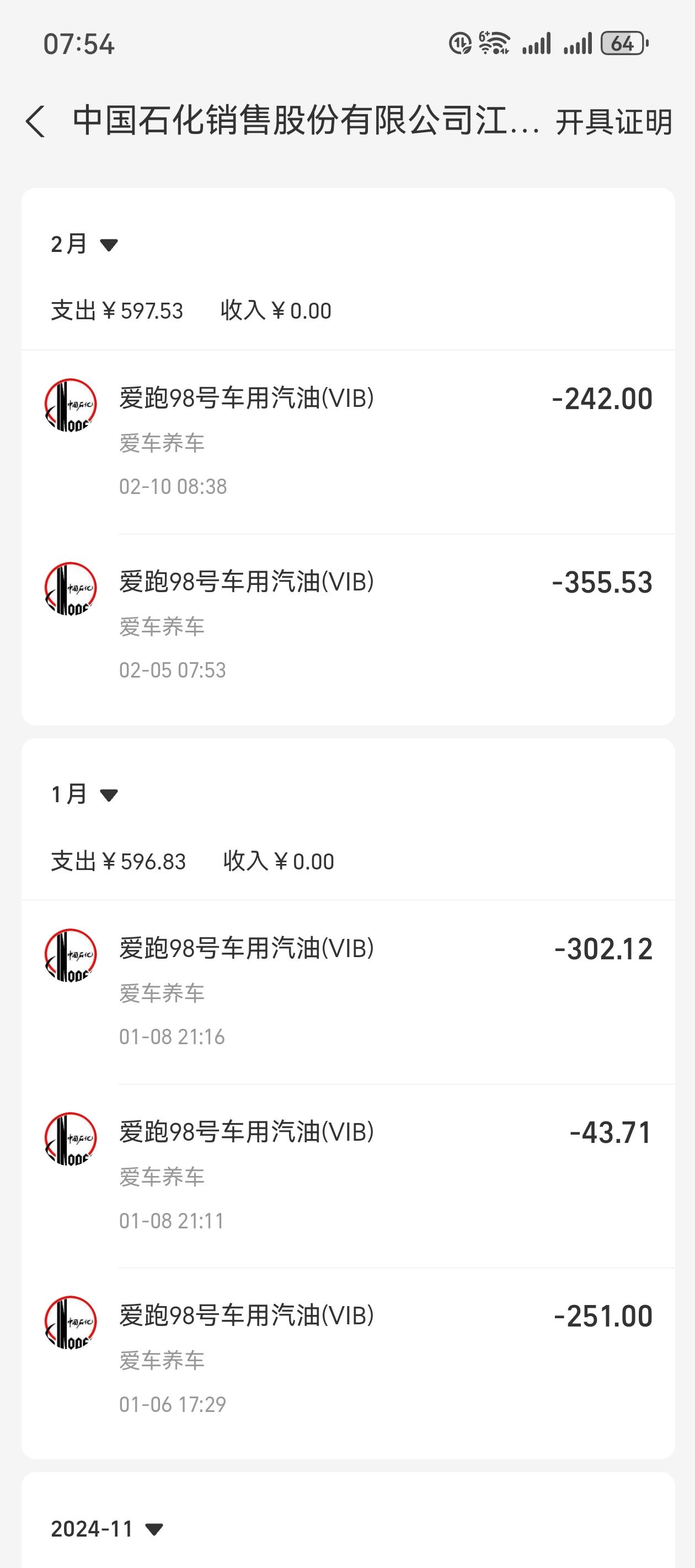View the -302.12 transaction details

click(348, 992)
